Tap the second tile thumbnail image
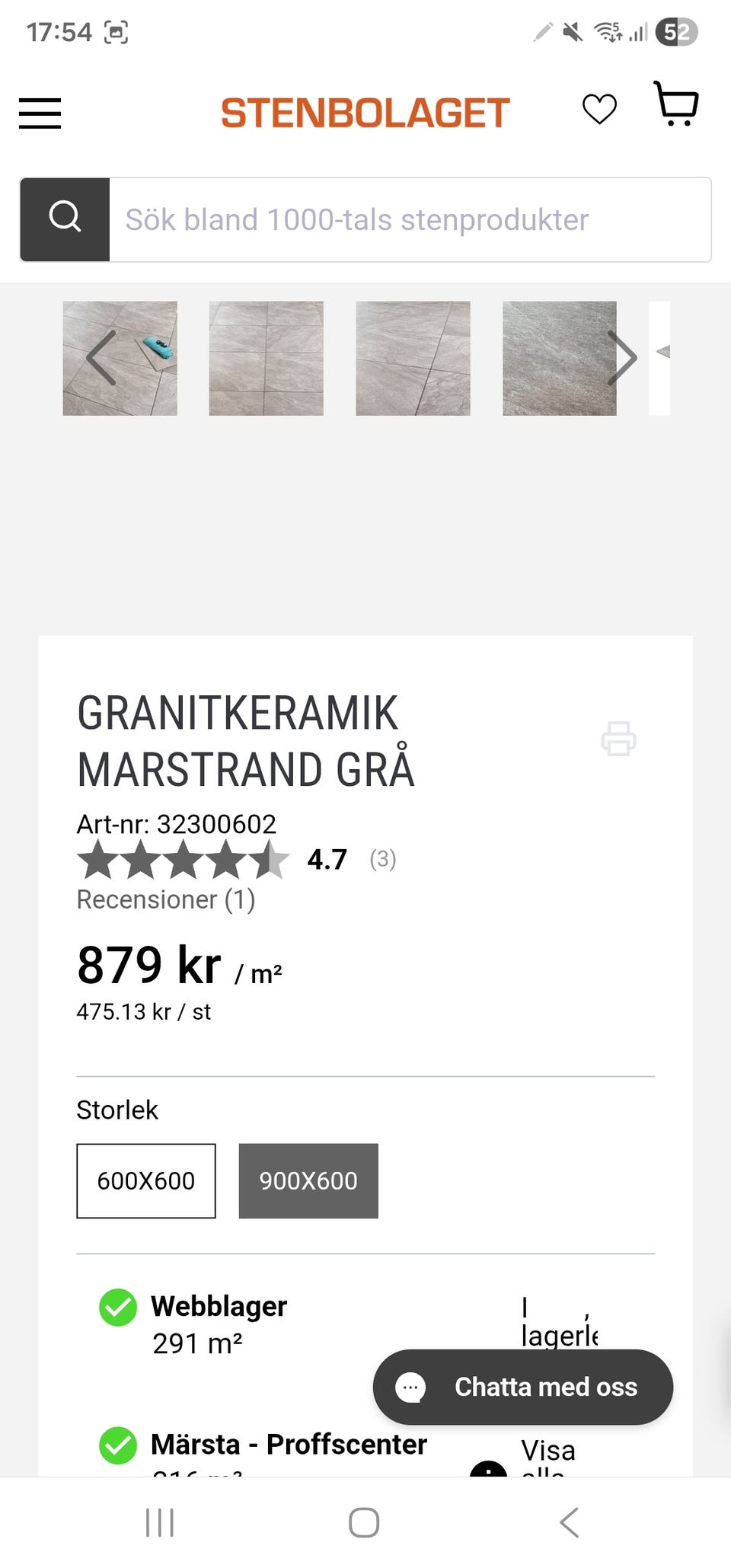Image resolution: width=731 pixels, height=1568 pixels. pos(267,358)
